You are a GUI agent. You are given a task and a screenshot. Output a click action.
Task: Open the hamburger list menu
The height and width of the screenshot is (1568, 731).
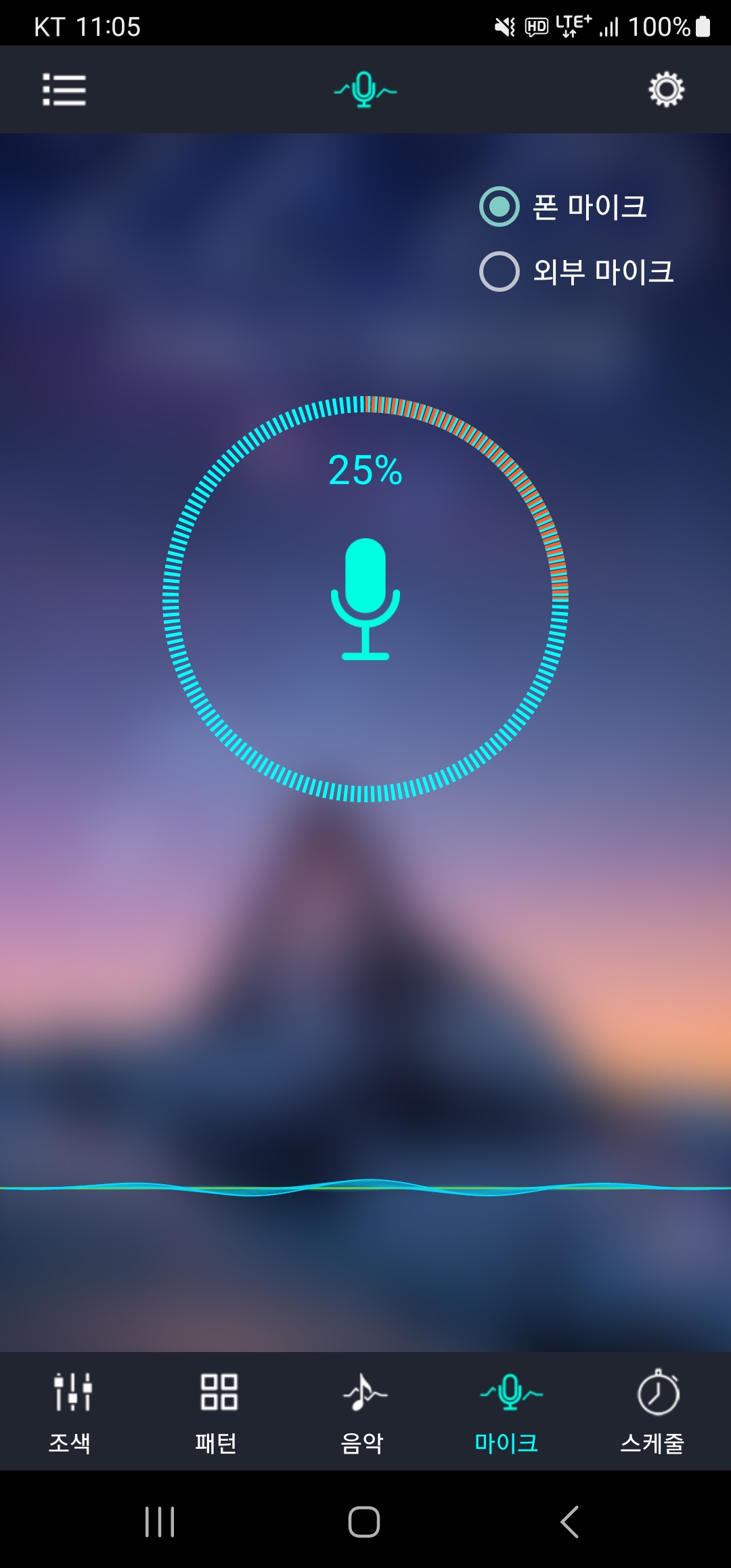[64, 89]
